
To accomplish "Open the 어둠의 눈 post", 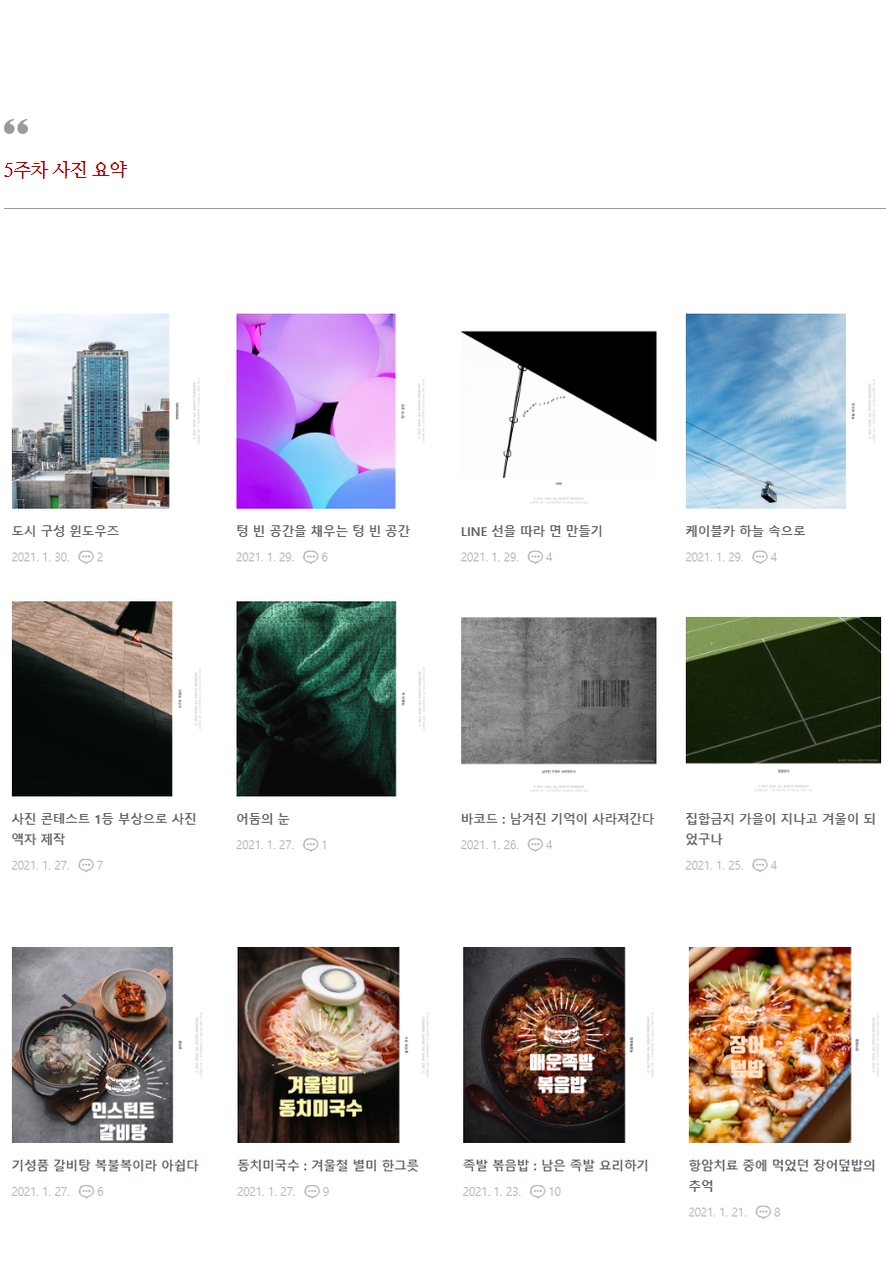I will pos(262,819).
